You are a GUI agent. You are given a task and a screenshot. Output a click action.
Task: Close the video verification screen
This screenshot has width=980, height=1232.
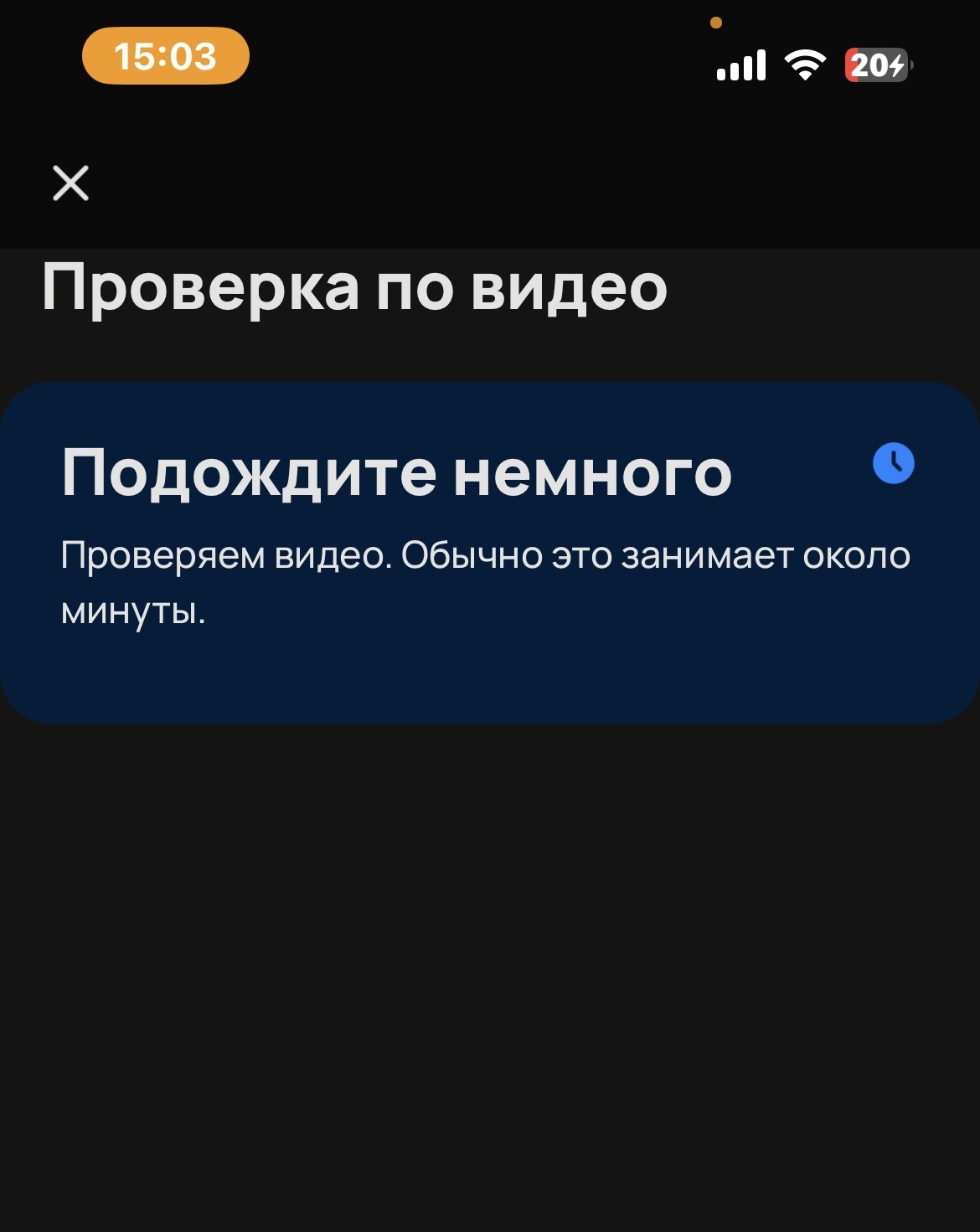pyautogui.click(x=70, y=183)
